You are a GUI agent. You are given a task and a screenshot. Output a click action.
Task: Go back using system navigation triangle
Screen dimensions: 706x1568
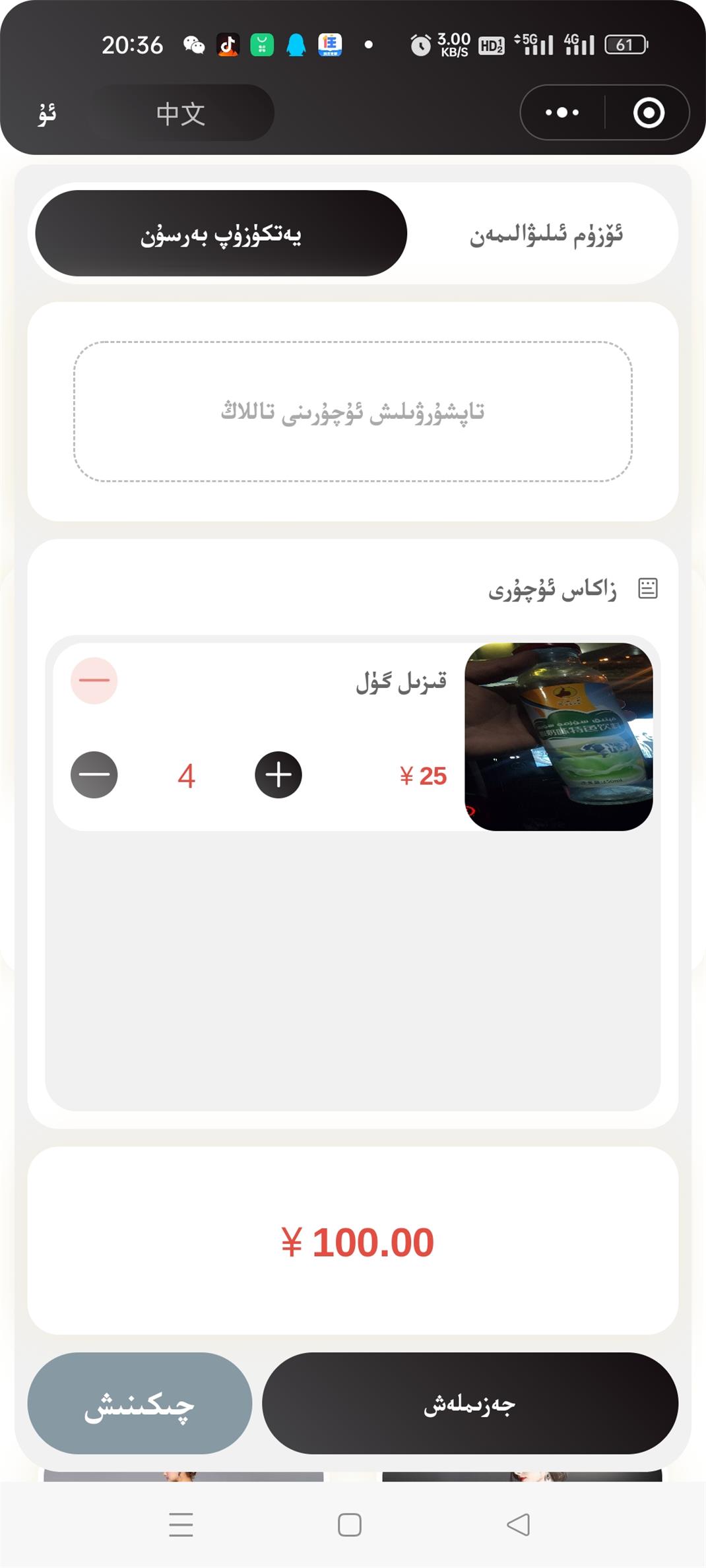519,1524
